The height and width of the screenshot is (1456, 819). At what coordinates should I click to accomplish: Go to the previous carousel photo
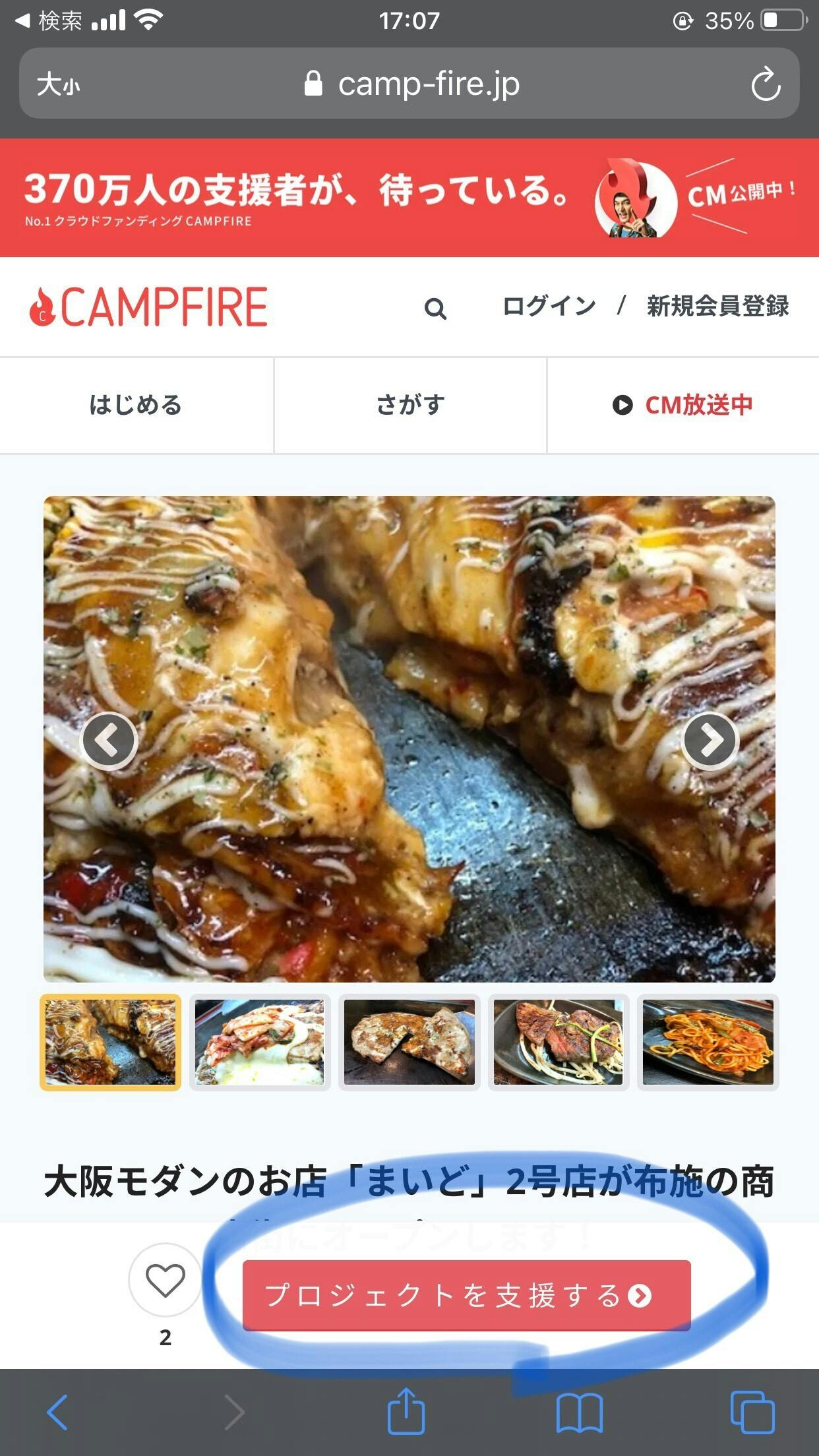(x=109, y=741)
